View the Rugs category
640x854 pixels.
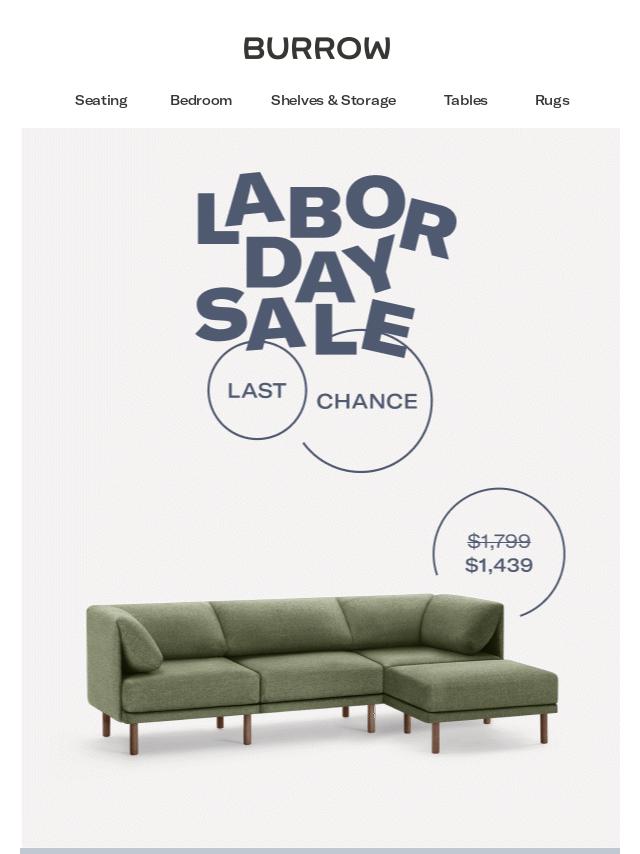tap(552, 100)
